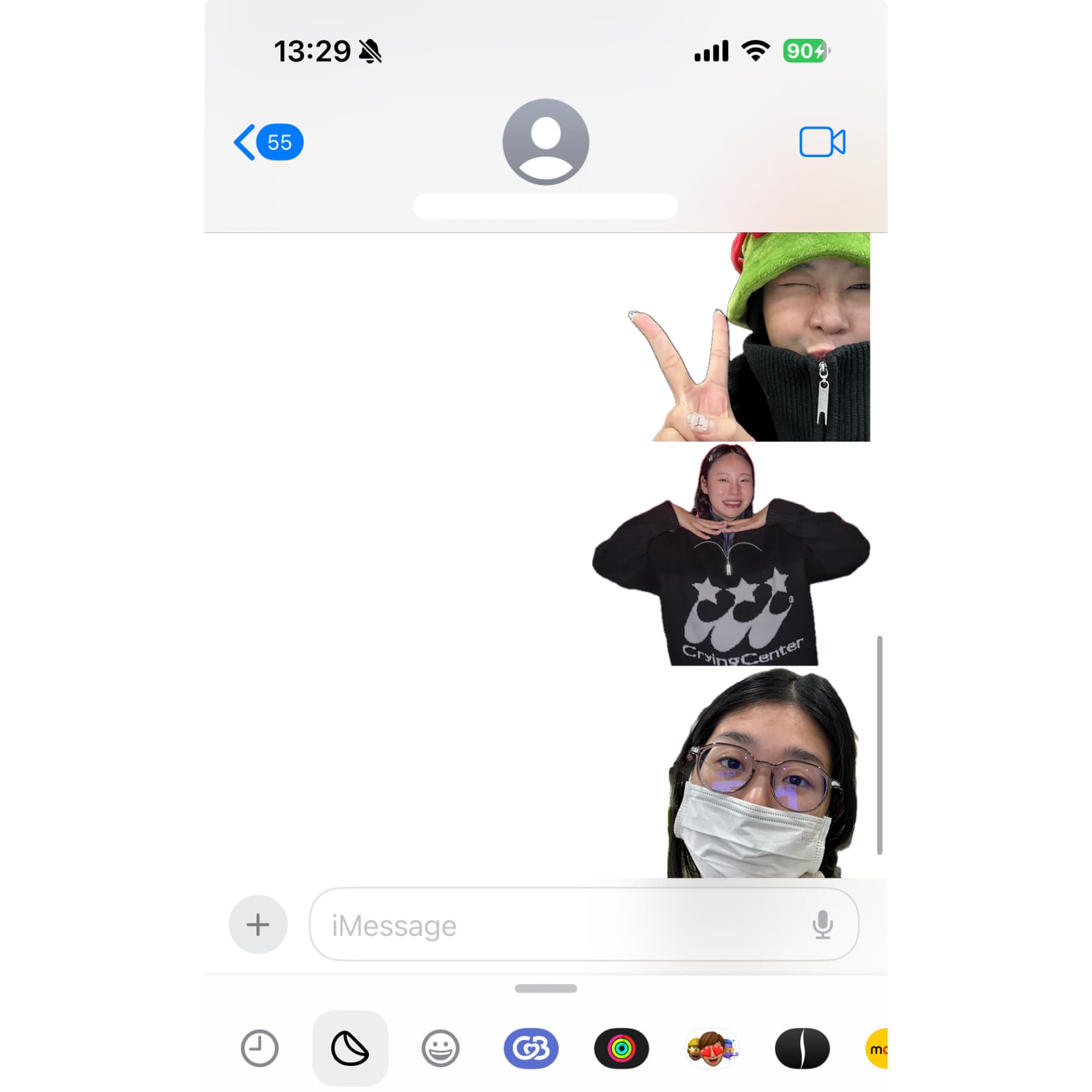The width and height of the screenshot is (1092, 1092).
Task: Open the blue GB sticker app
Action: pyautogui.click(x=531, y=1048)
